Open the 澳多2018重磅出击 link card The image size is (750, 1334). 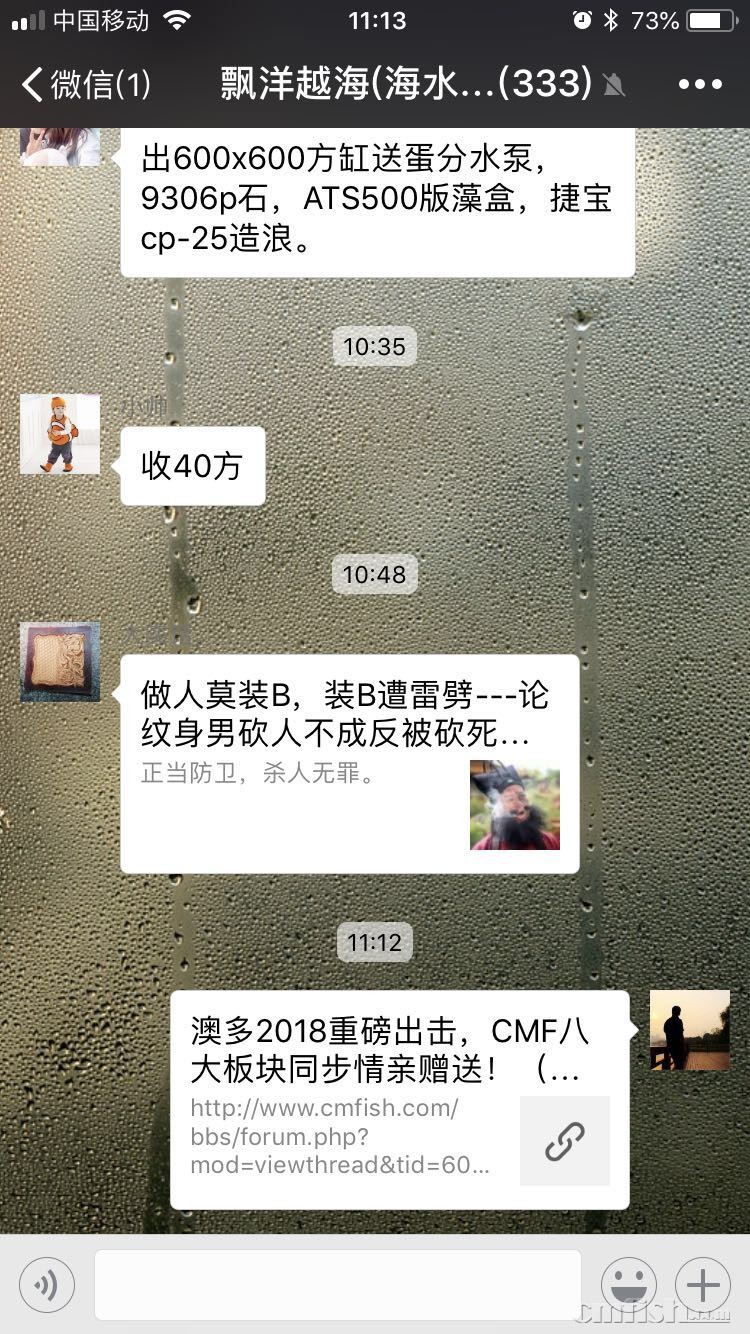coord(400,1100)
